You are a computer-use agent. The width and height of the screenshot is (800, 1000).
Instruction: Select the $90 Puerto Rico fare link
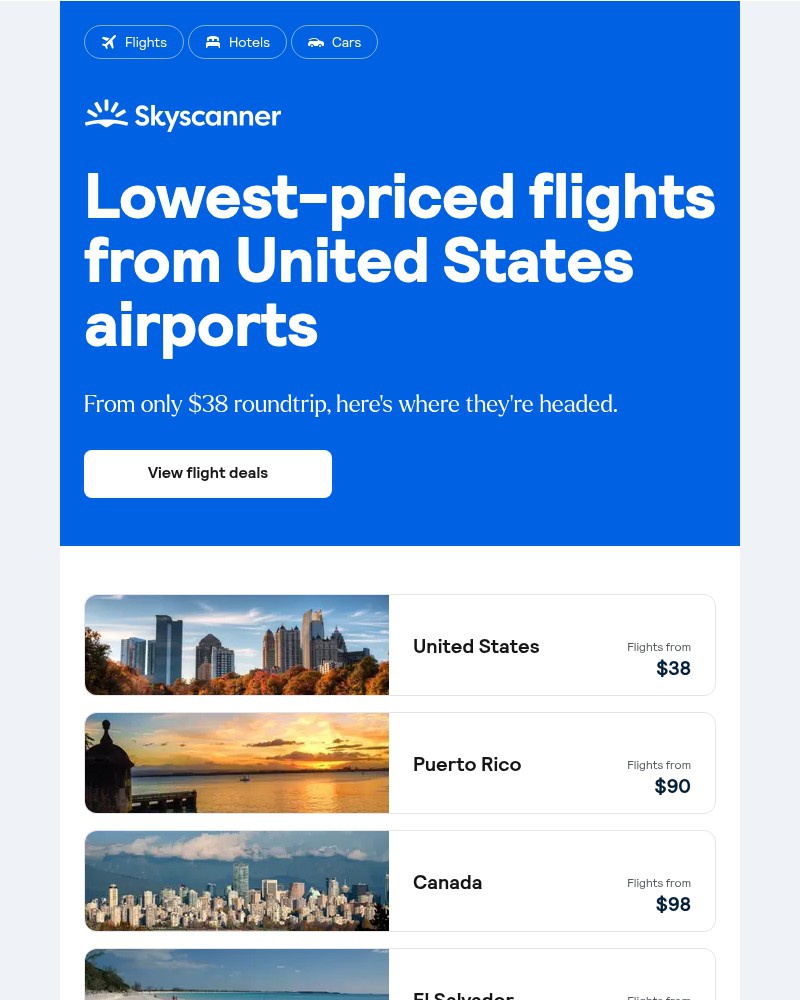tap(672, 786)
